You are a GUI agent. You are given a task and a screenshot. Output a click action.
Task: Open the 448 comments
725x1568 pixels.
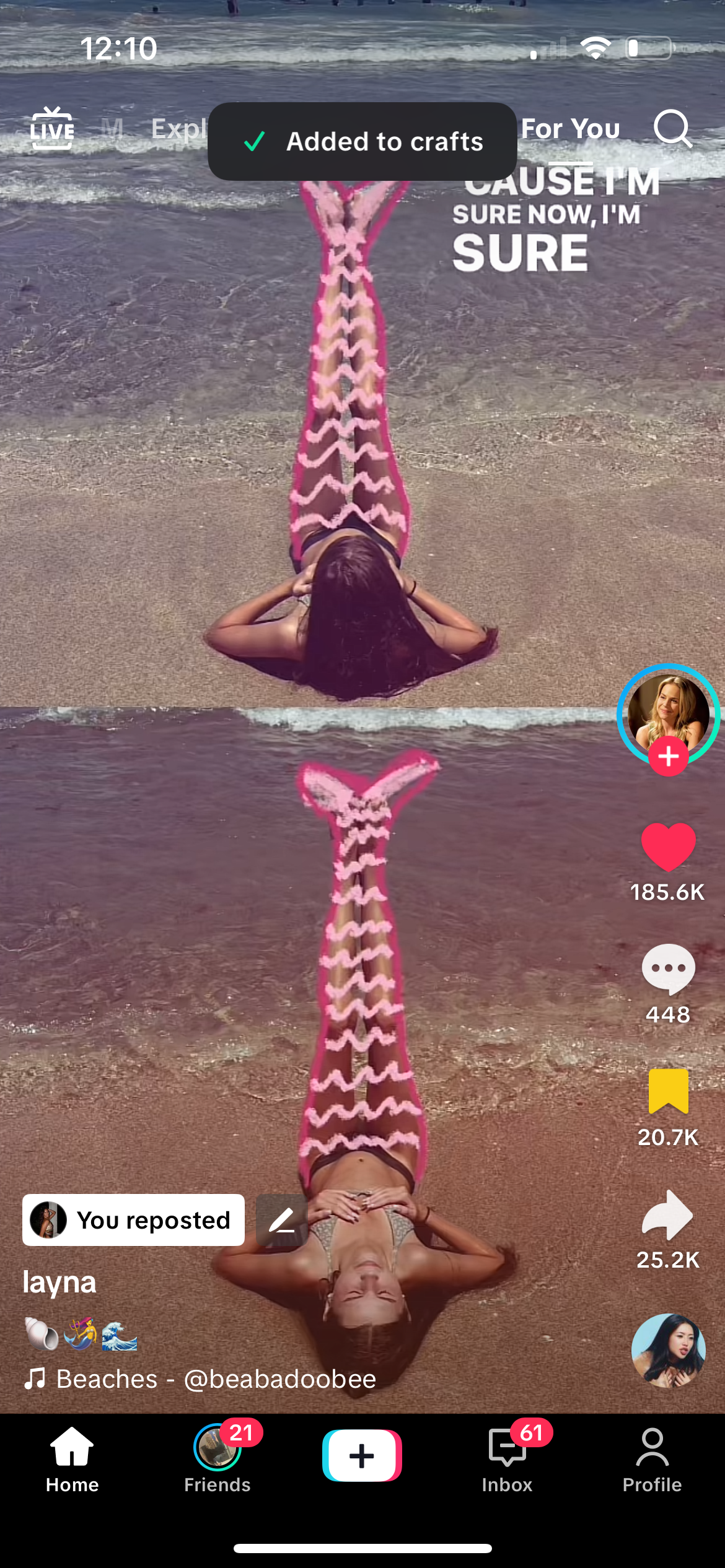668,969
